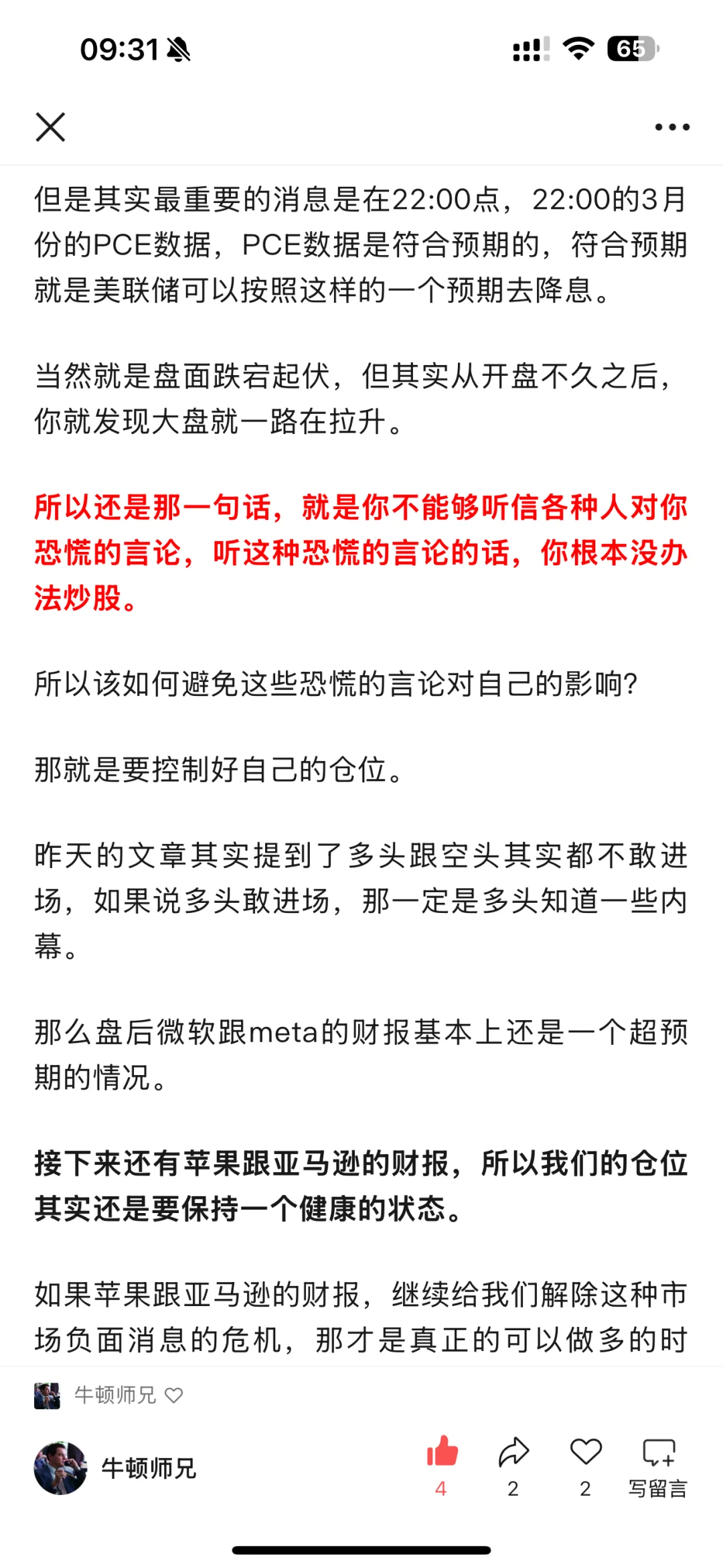Tap the heart icon showing 2
Screen dimensions: 723x1568
tap(586, 1452)
